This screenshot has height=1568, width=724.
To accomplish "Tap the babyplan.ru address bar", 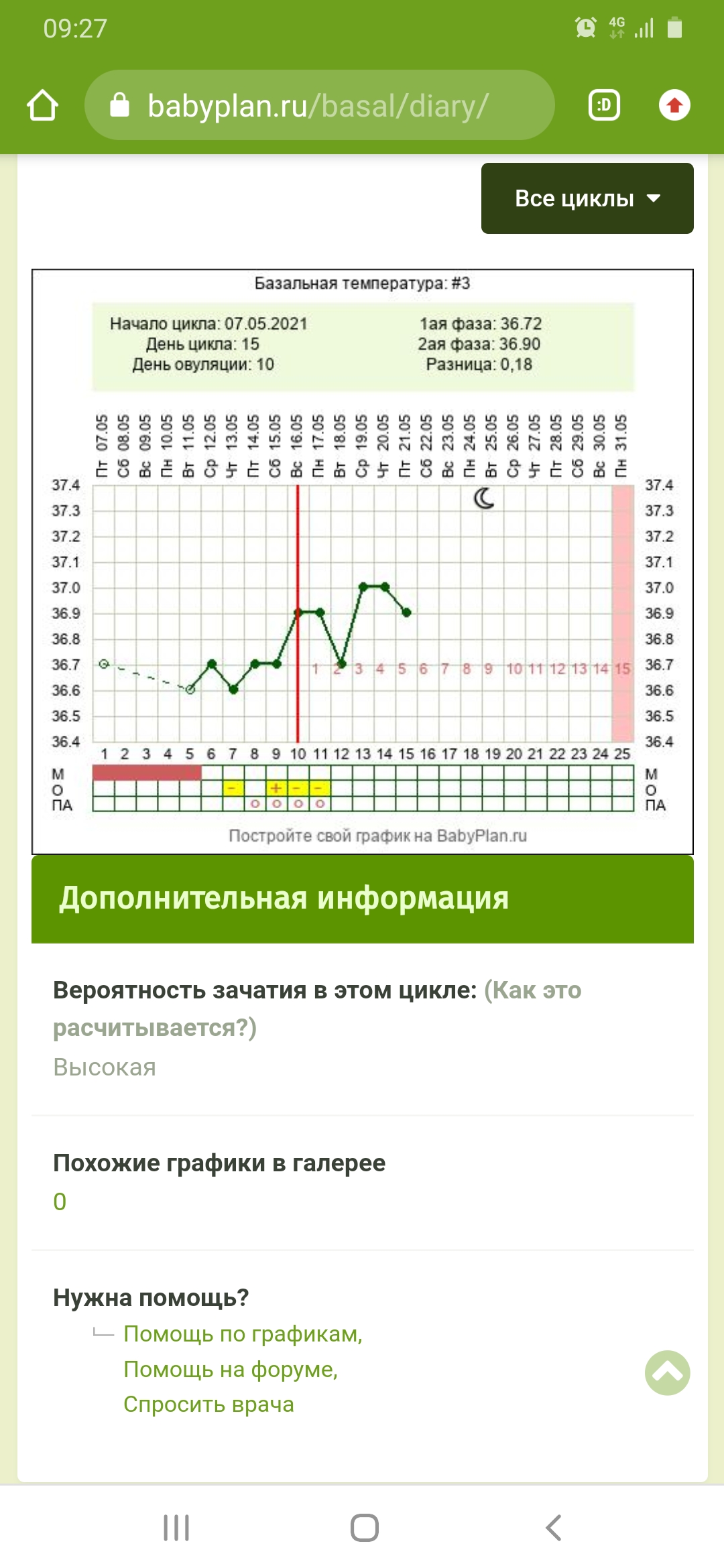I will (320, 105).
